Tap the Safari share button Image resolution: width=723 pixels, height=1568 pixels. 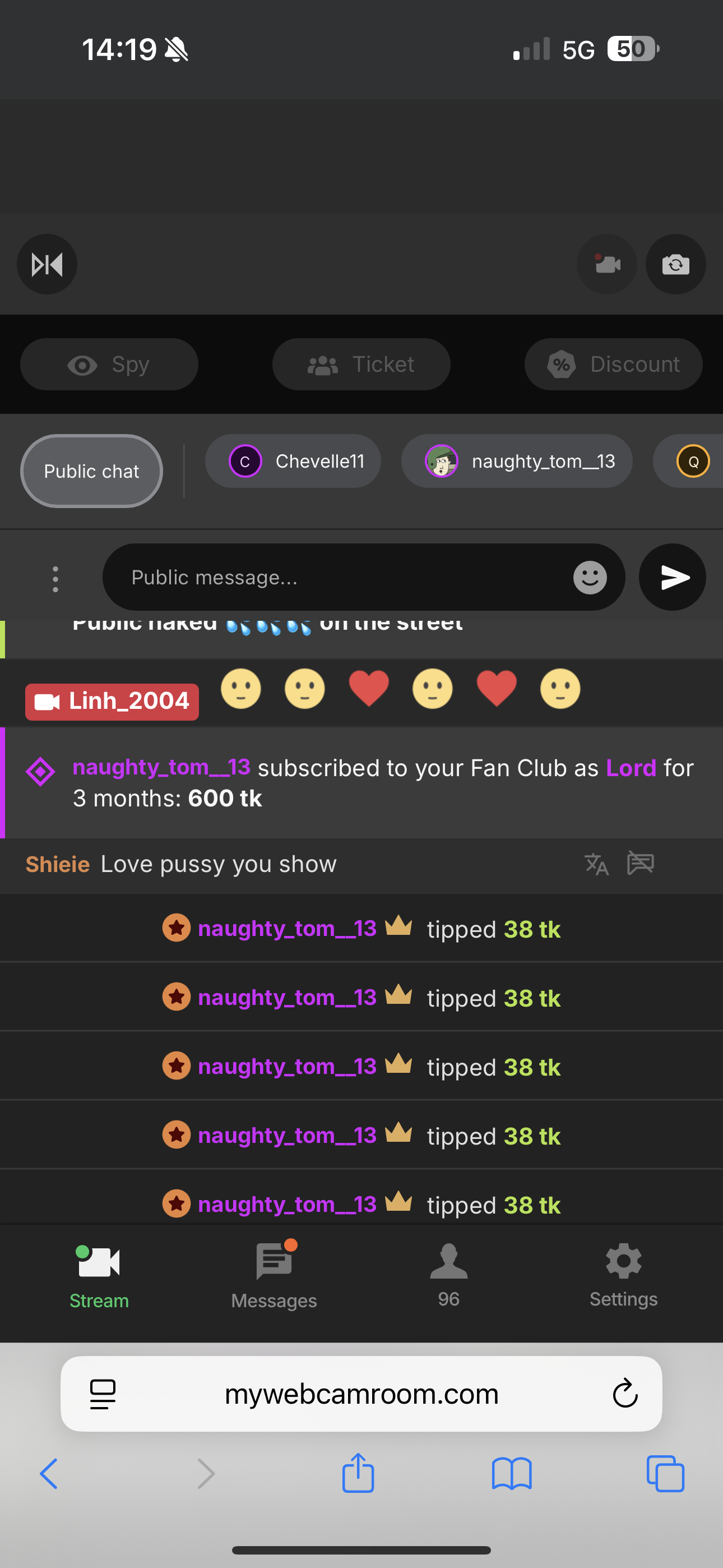tap(358, 1474)
